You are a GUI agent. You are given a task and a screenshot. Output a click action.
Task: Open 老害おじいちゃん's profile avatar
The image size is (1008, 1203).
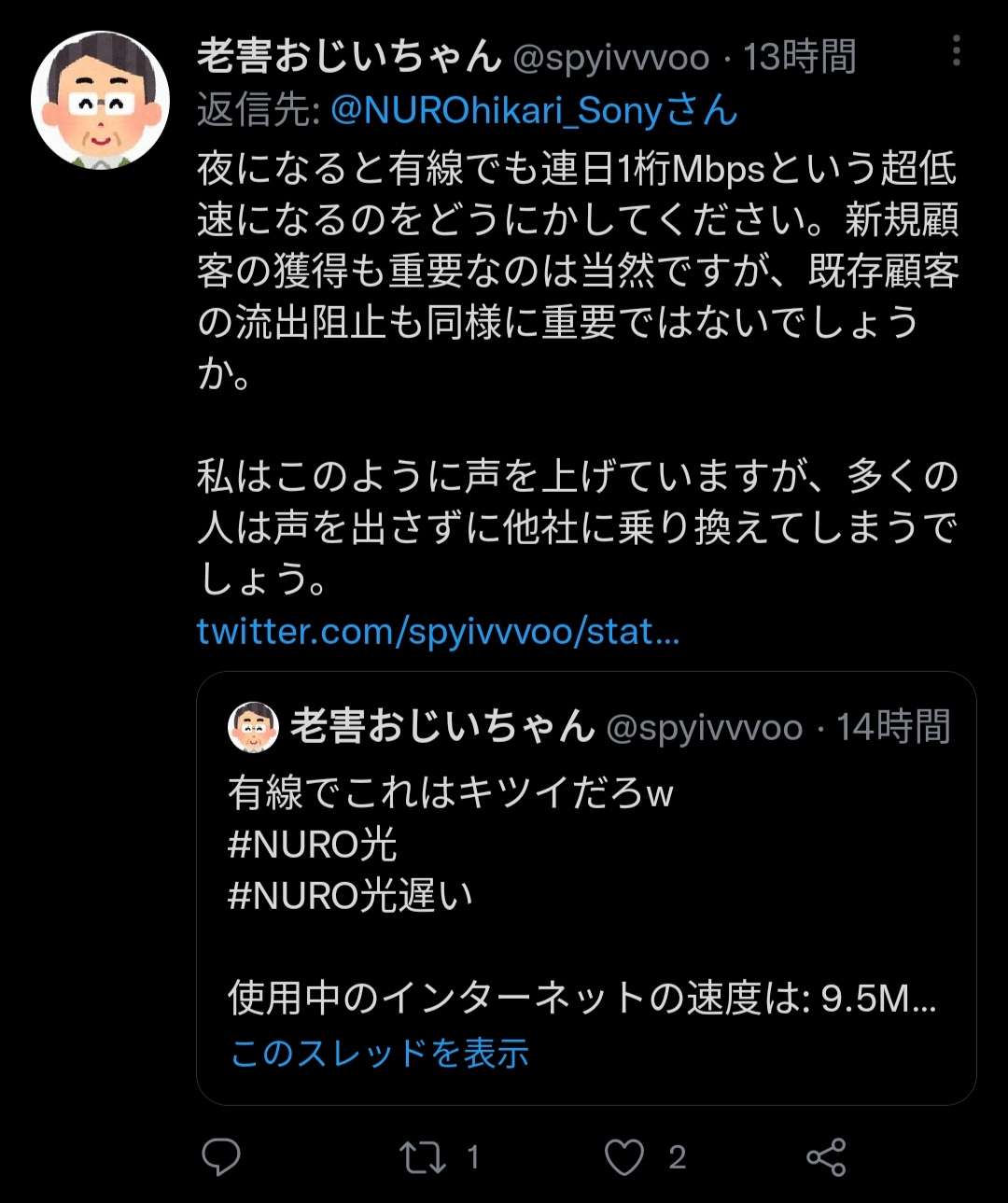click(x=100, y=101)
